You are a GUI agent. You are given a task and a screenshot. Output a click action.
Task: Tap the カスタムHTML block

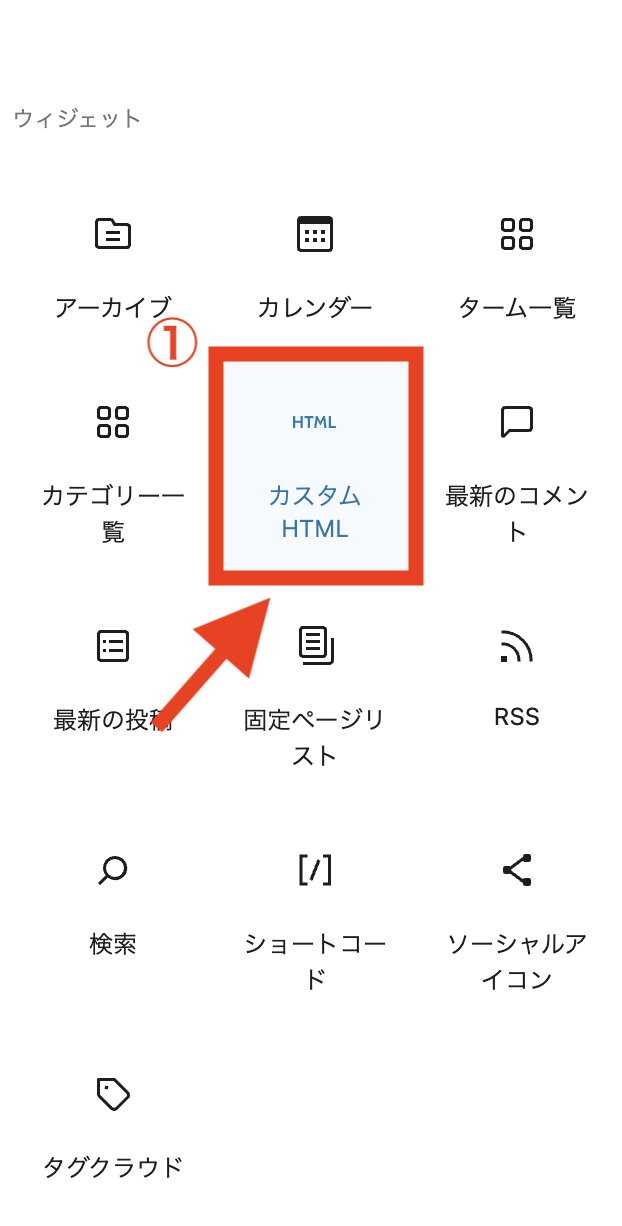[x=315, y=470]
